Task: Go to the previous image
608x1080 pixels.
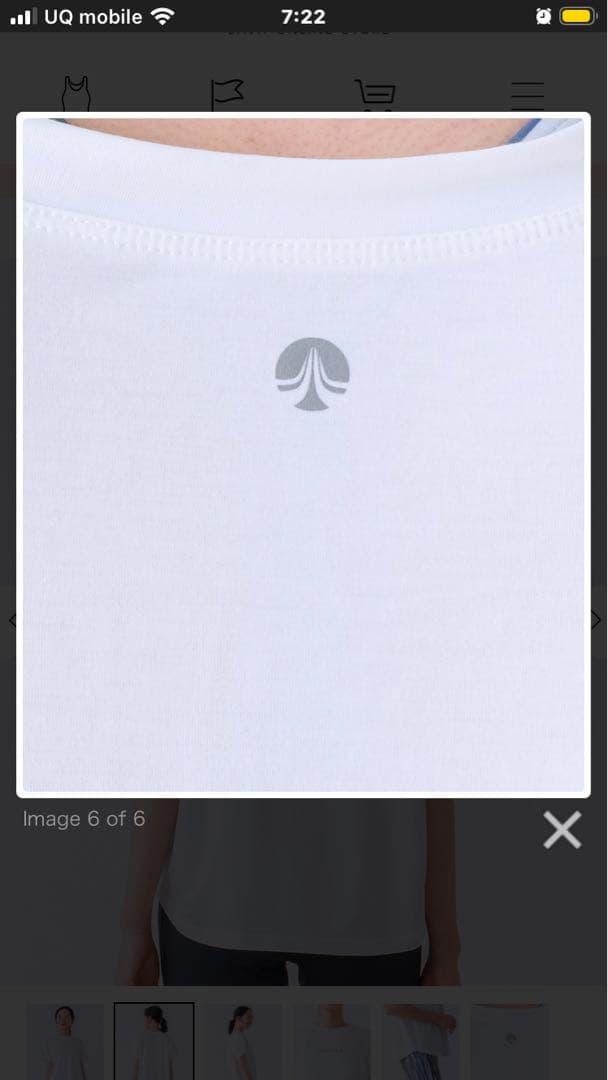Action: [12, 620]
